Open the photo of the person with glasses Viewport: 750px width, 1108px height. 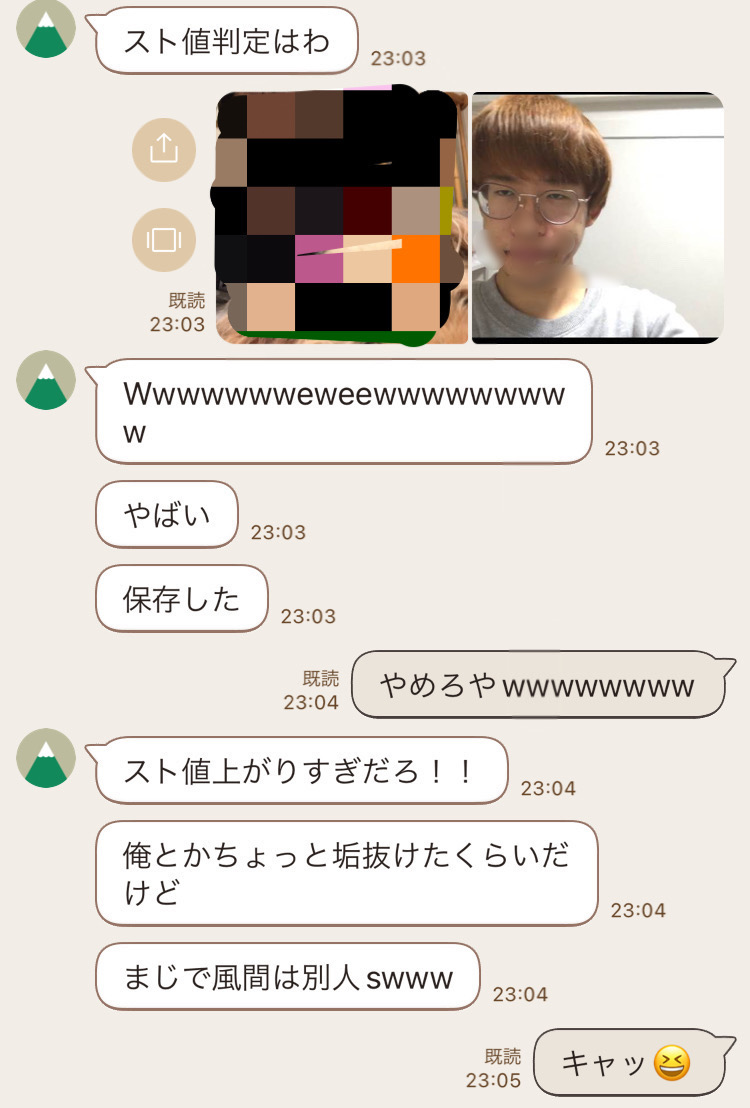pyautogui.click(x=597, y=217)
